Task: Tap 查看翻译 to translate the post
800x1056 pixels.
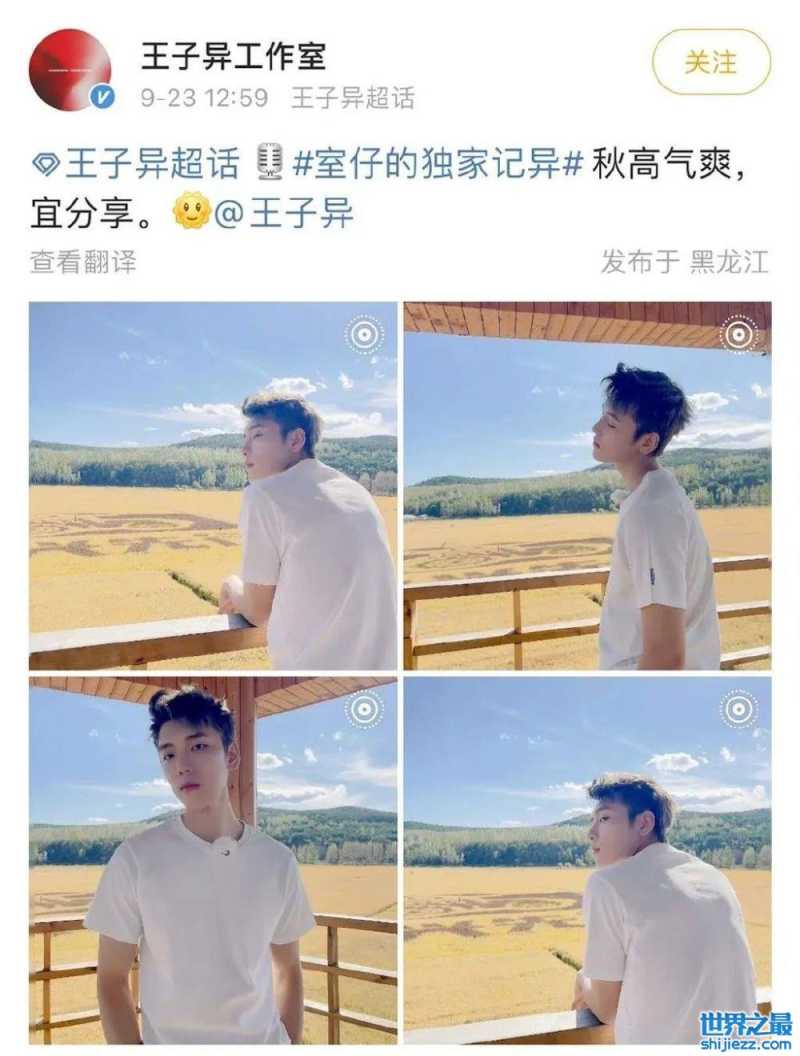Action: pyautogui.click(x=83, y=262)
